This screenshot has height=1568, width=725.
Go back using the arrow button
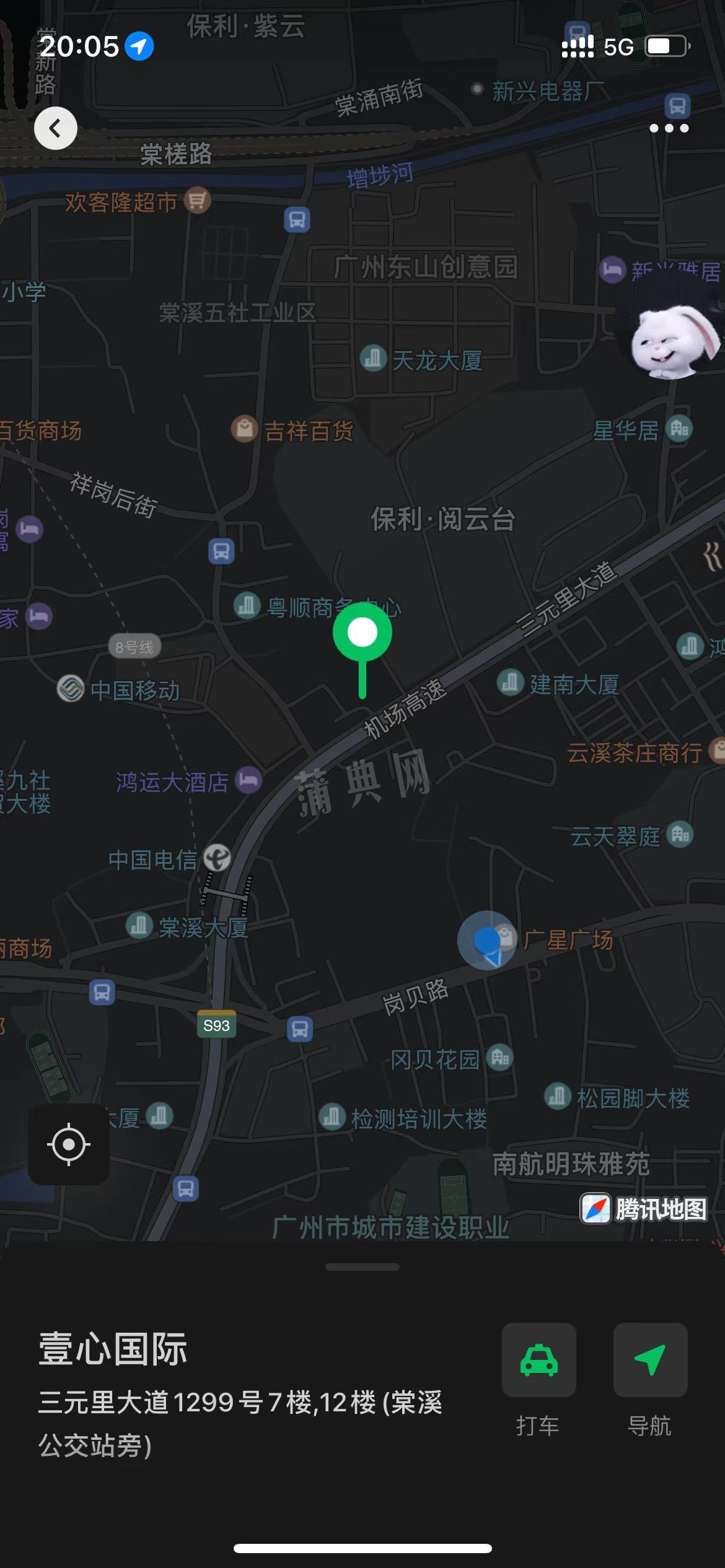(56, 128)
